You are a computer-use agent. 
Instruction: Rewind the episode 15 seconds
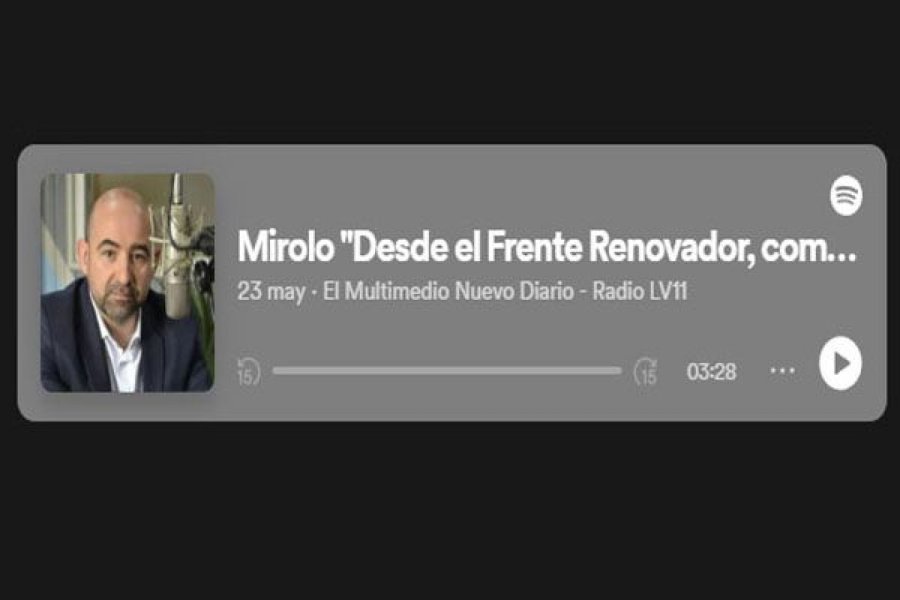click(x=248, y=371)
